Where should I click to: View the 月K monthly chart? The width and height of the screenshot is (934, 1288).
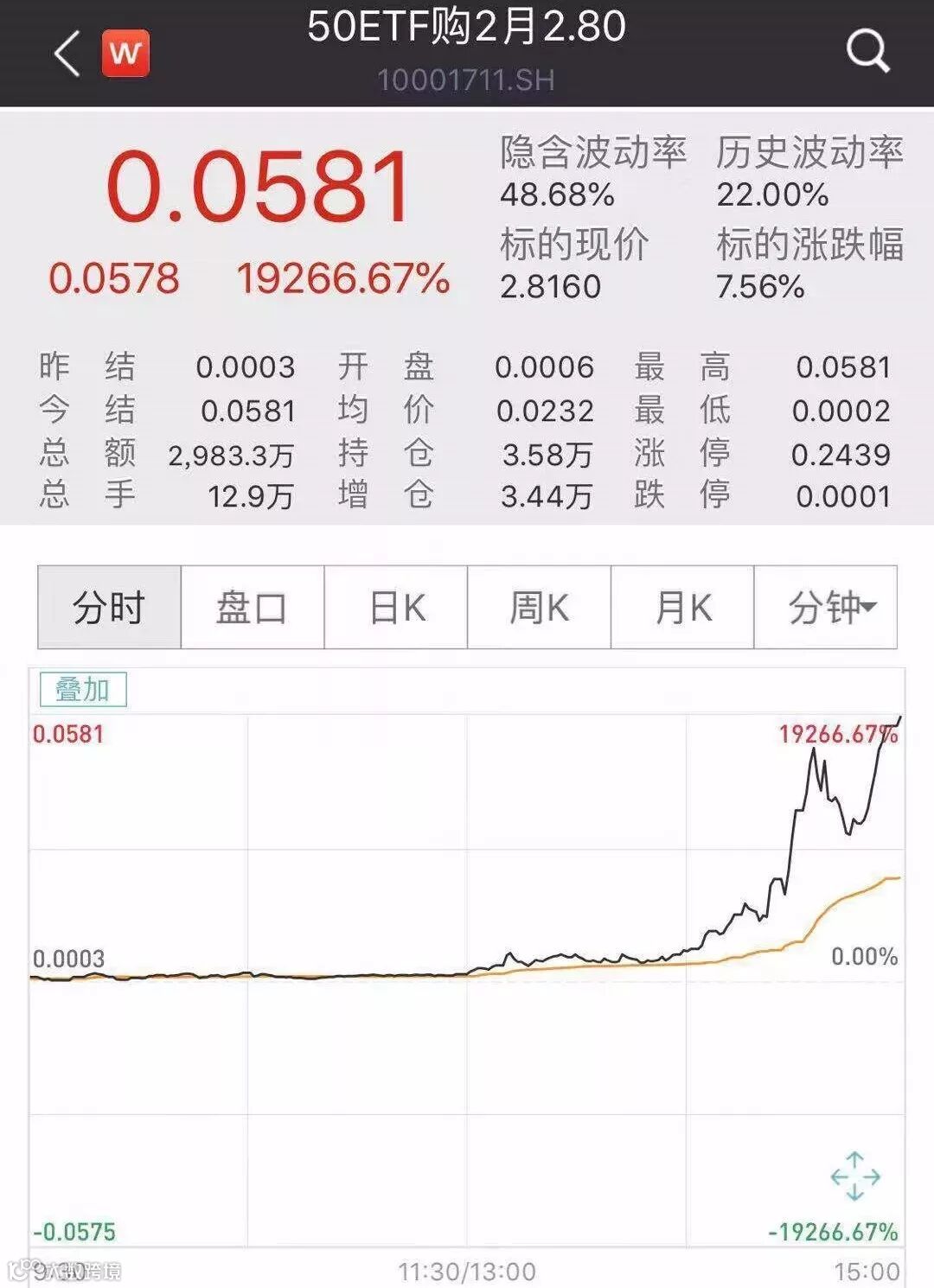tap(682, 608)
